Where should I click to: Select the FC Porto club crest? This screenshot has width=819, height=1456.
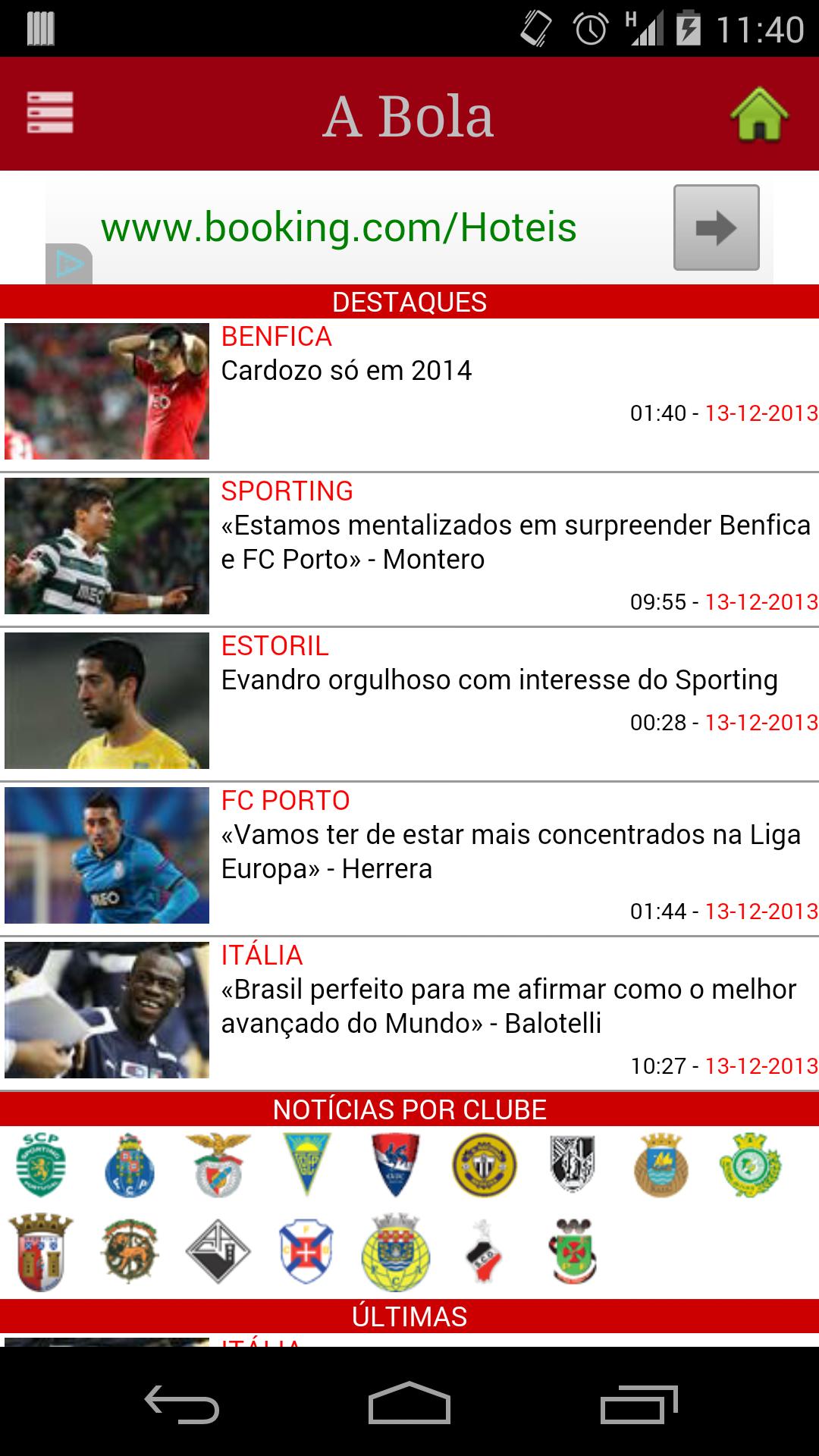(x=130, y=1166)
